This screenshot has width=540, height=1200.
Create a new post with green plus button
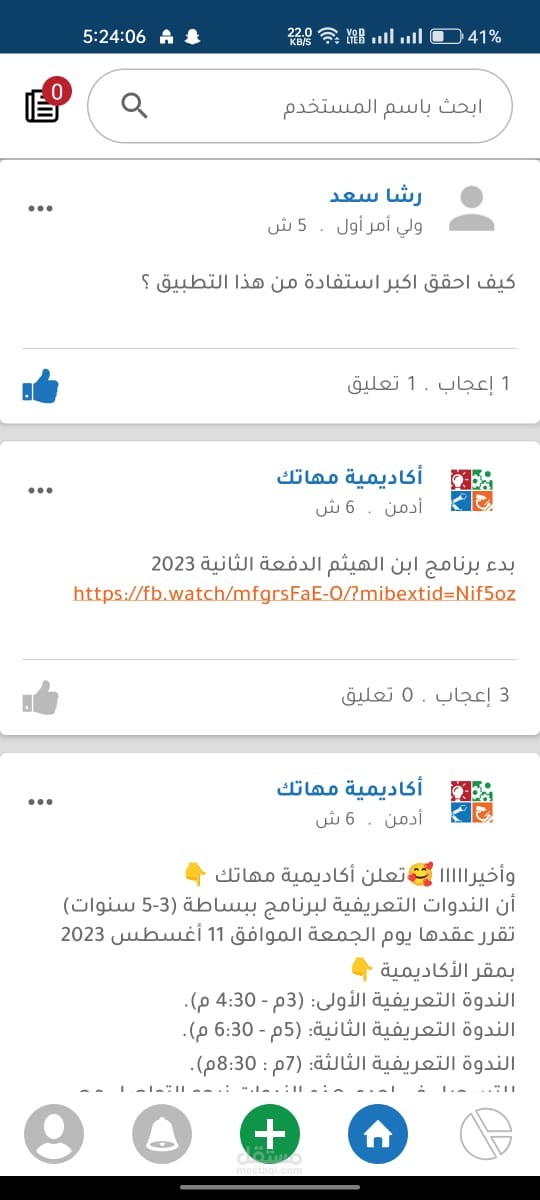tap(270, 1133)
